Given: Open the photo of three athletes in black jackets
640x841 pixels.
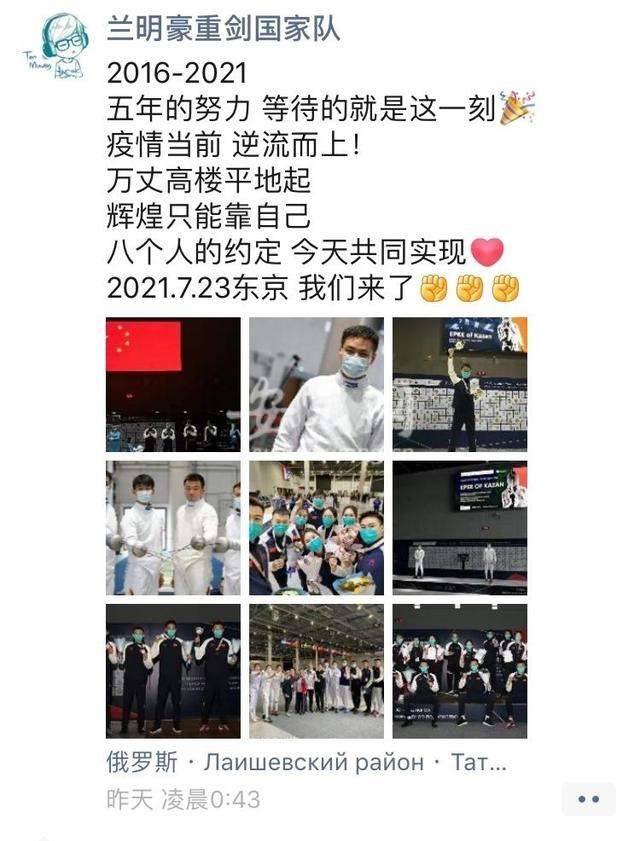Looking at the screenshot, I should [173, 671].
